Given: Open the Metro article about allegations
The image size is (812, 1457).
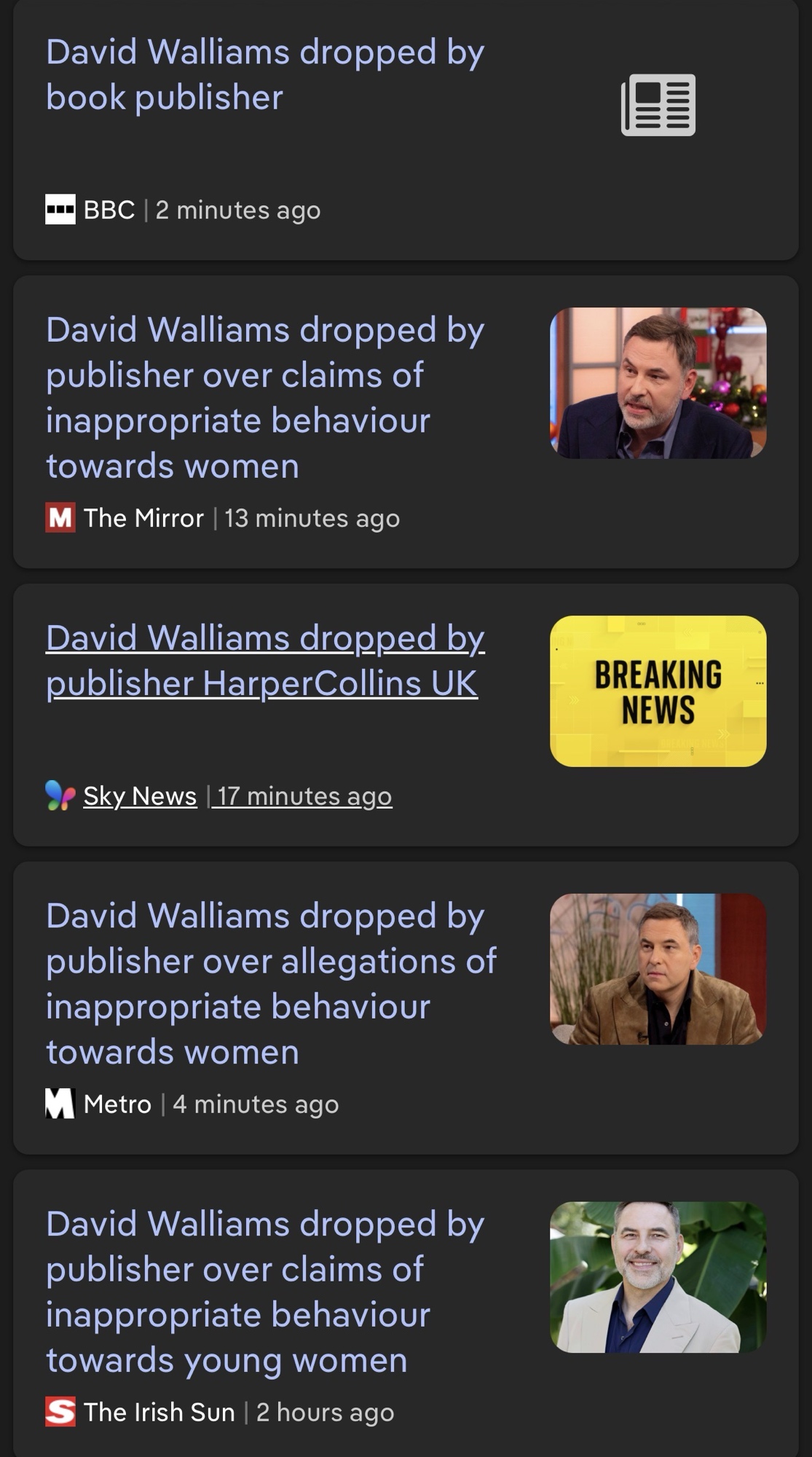Looking at the screenshot, I should 270,983.
